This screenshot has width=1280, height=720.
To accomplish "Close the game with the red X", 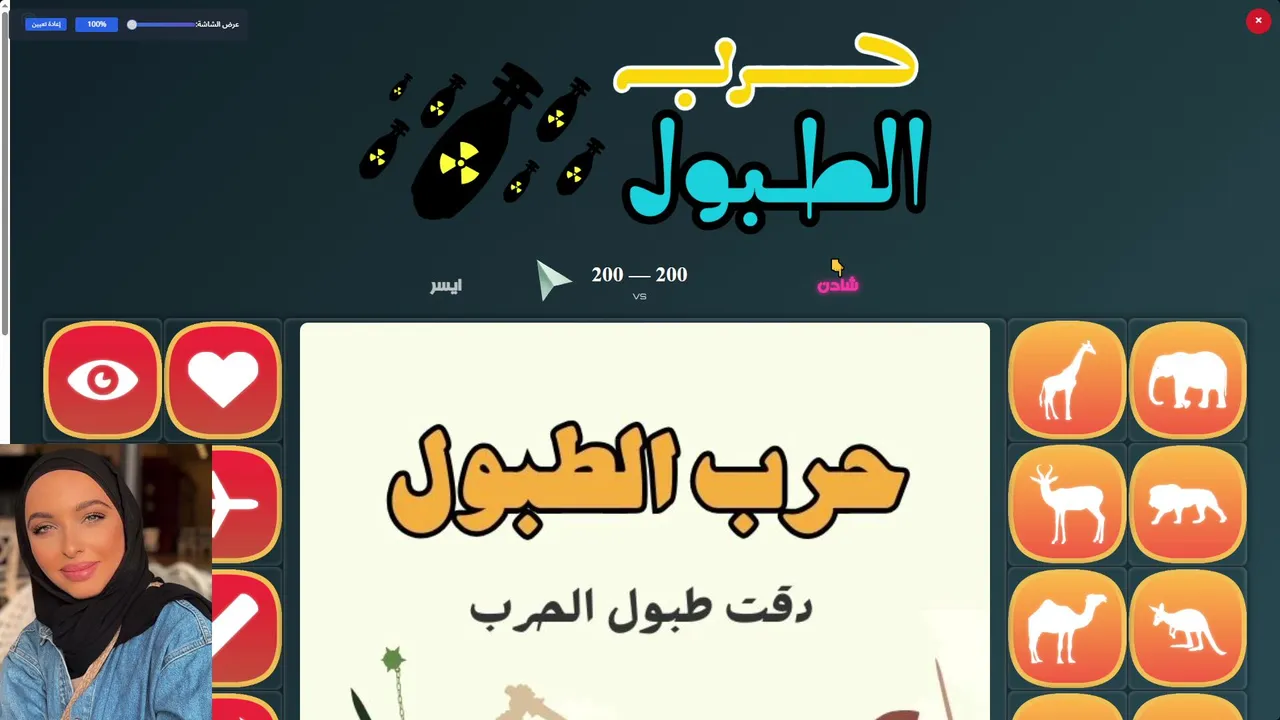I will [1258, 20].
